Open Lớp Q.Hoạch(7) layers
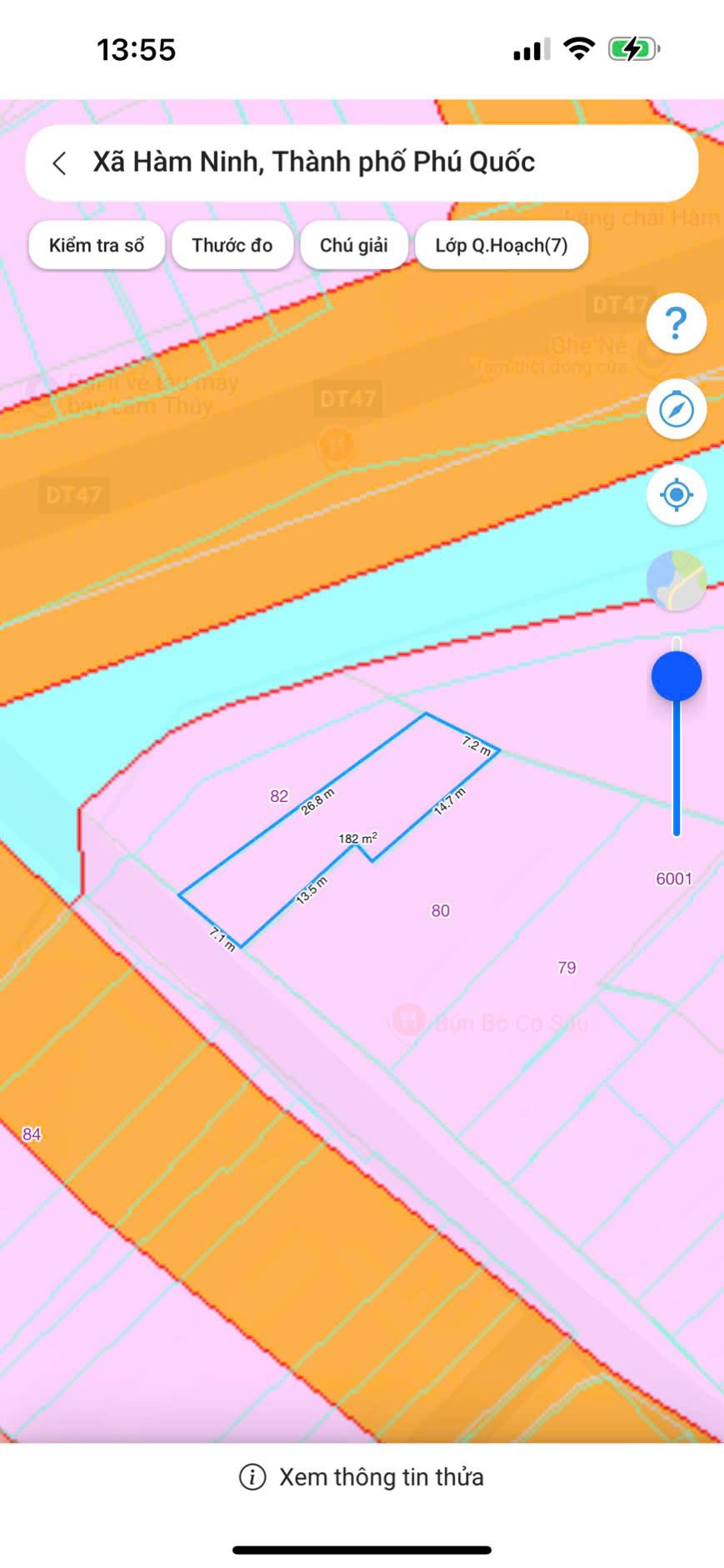The width and height of the screenshot is (724, 1568). tap(501, 245)
